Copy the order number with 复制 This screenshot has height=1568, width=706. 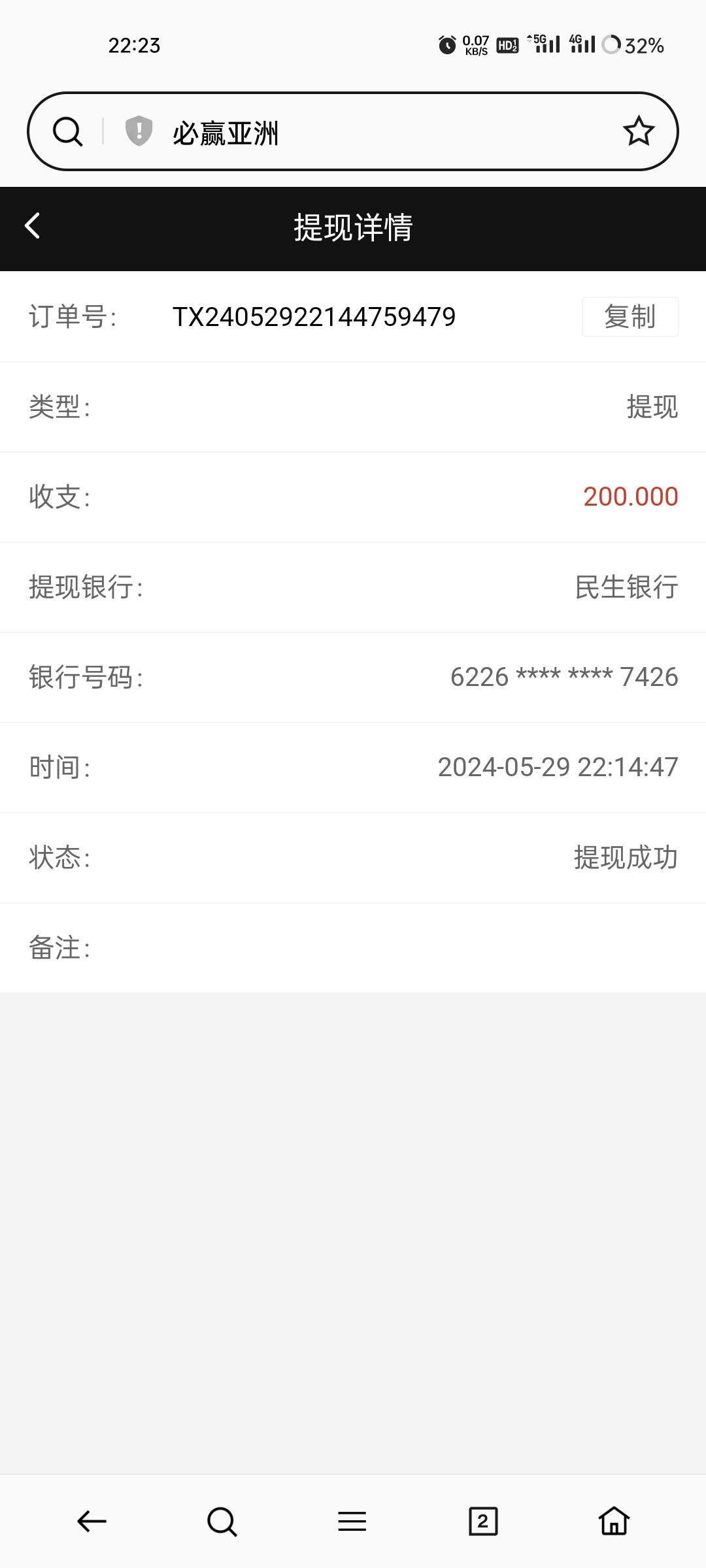pos(630,317)
